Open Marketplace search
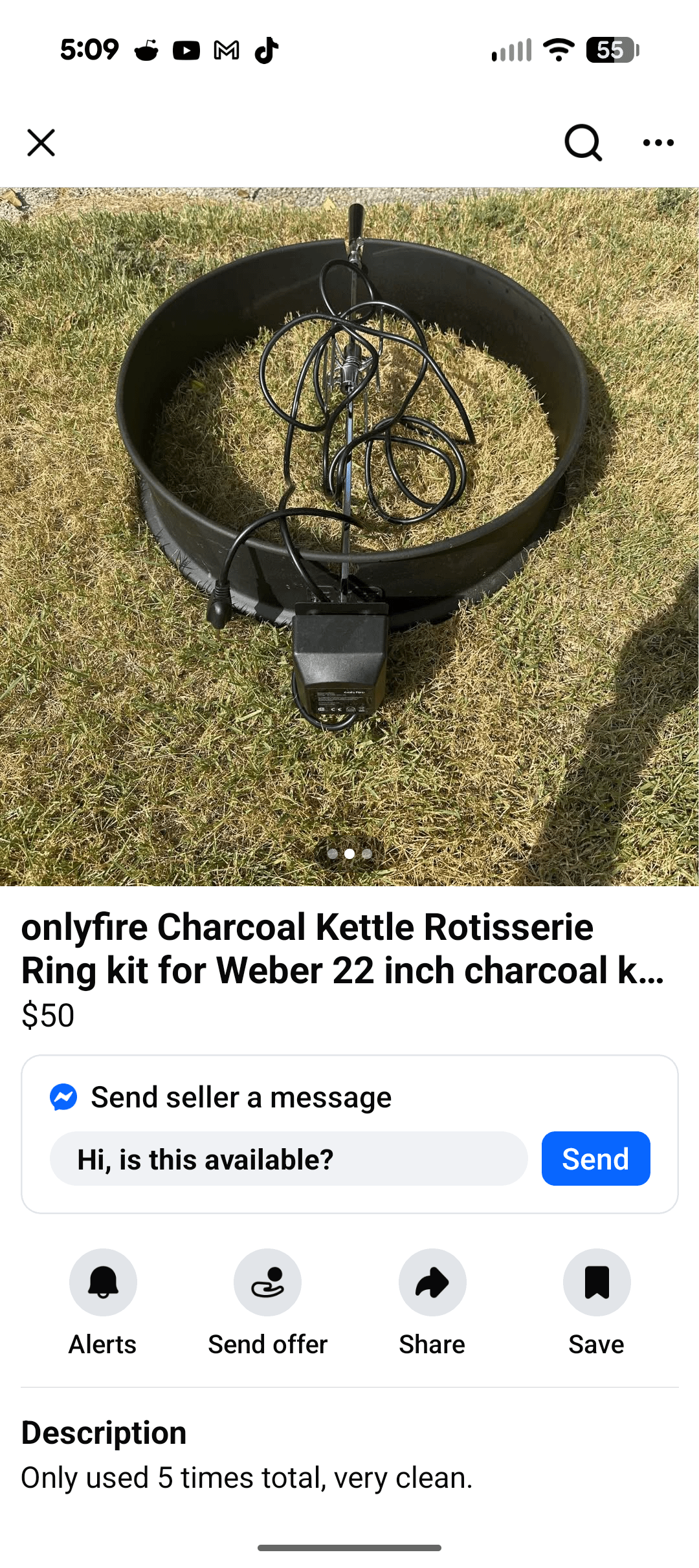The width and height of the screenshot is (699, 1568). tap(583, 142)
